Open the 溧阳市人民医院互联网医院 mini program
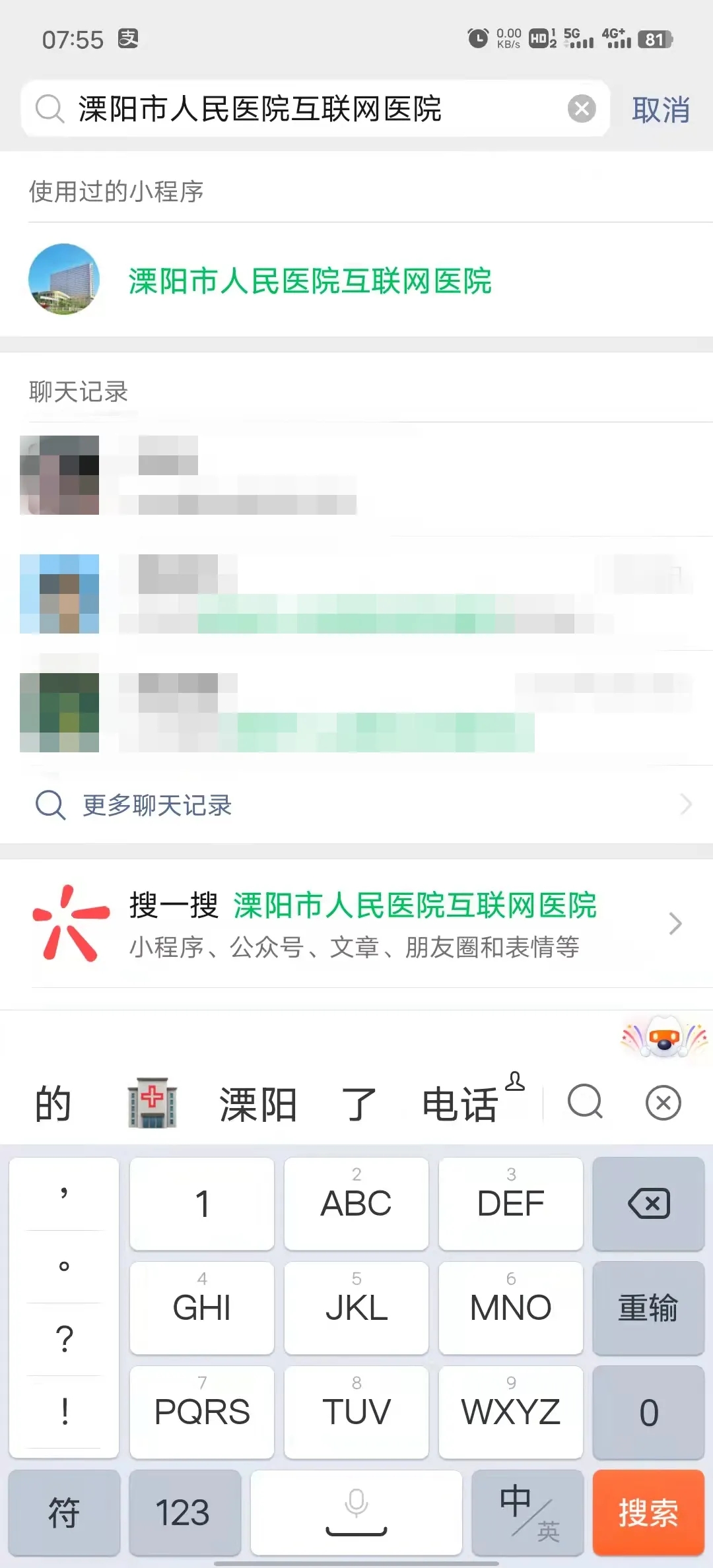Viewport: 713px width, 1568px height. click(356, 280)
